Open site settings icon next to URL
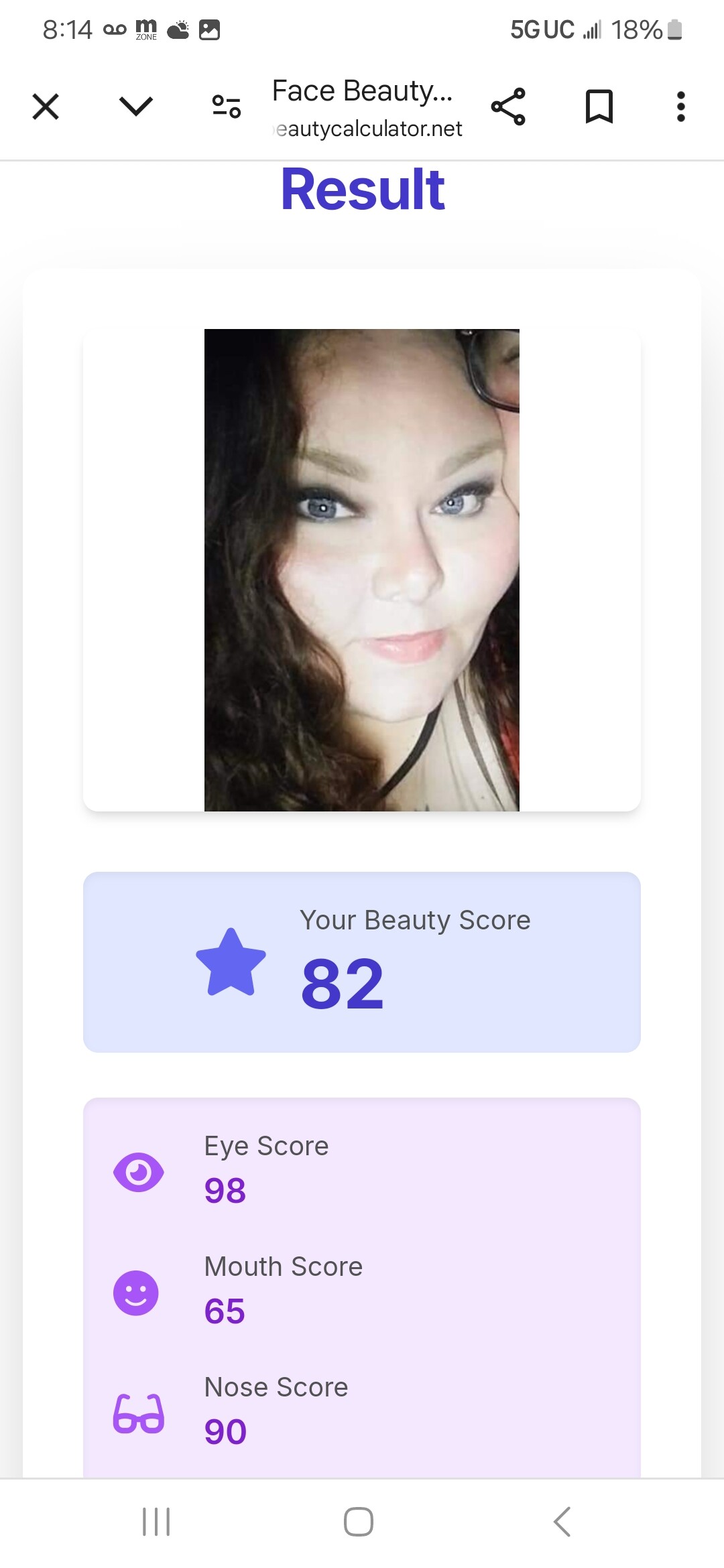 [x=227, y=107]
